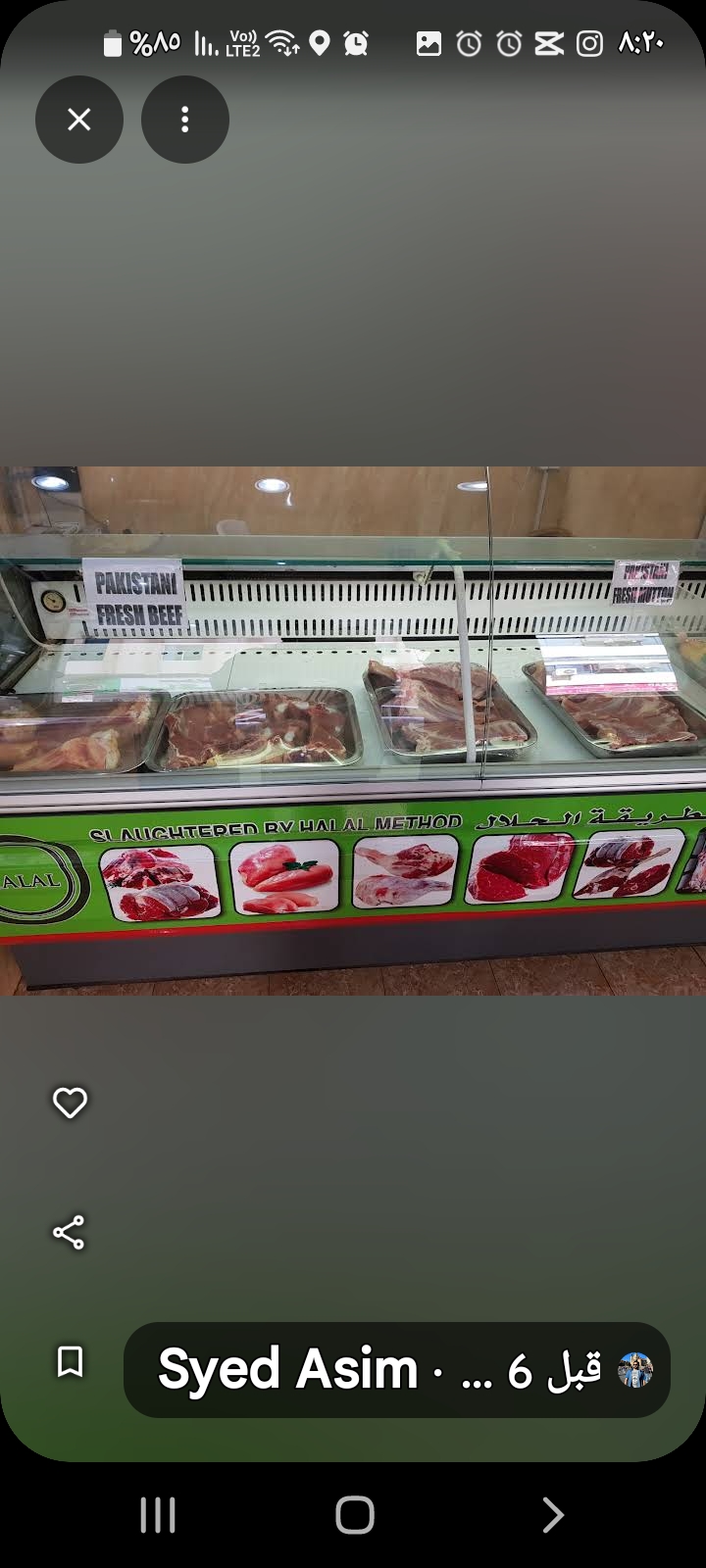Go to the home screen
706x1568 pixels.
click(354, 1515)
